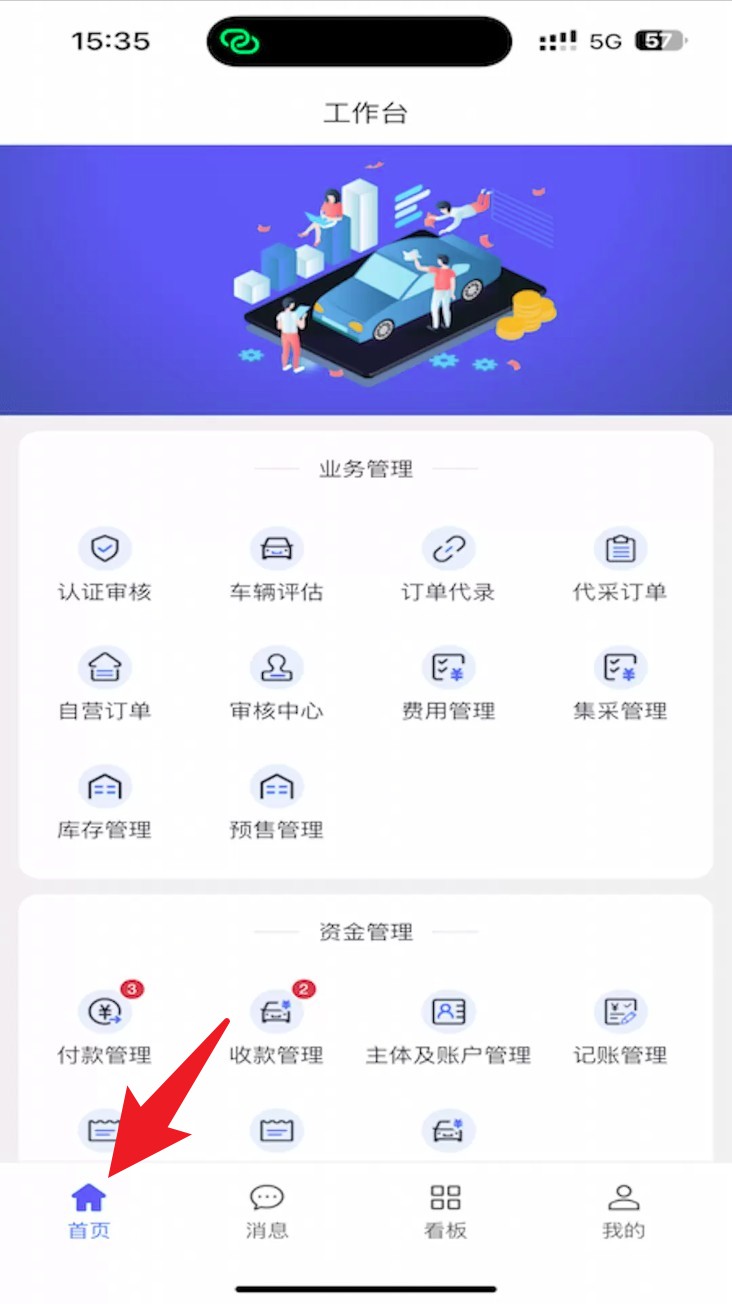Open 集采管理 collective purchasing
The image size is (732, 1304).
620,684
